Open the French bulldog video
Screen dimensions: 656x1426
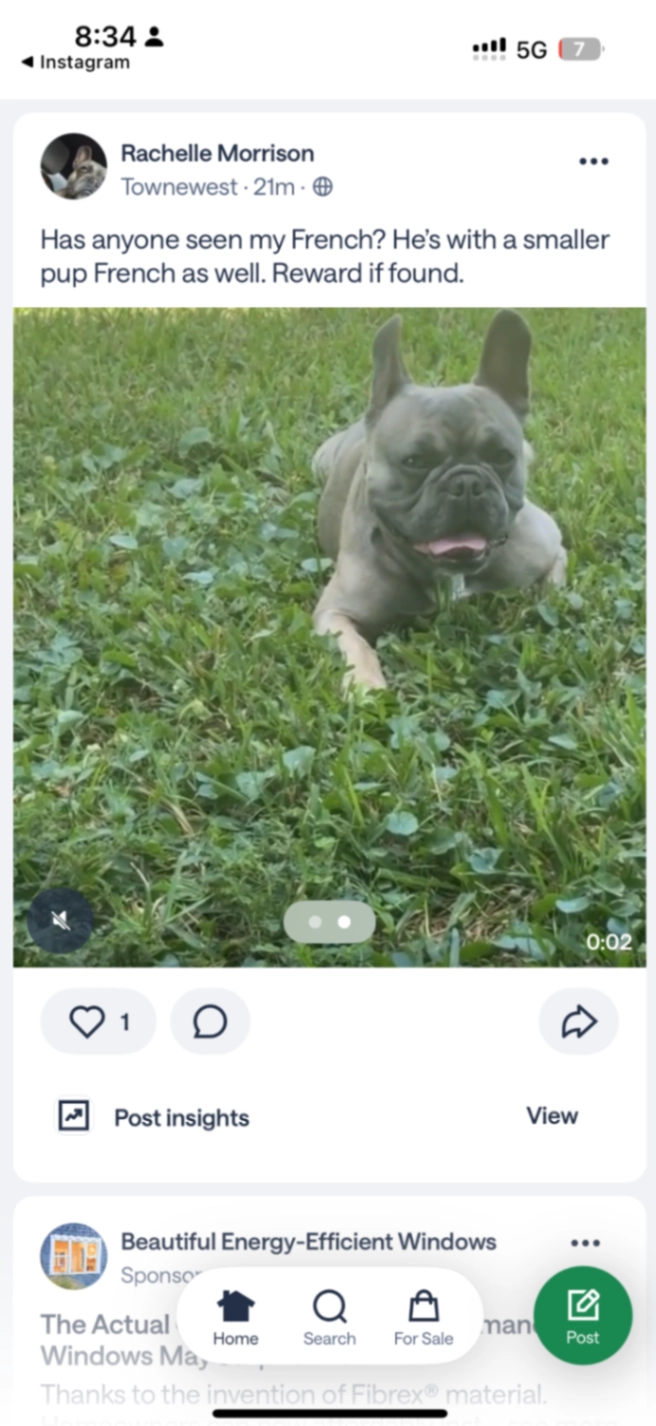pos(330,600)
